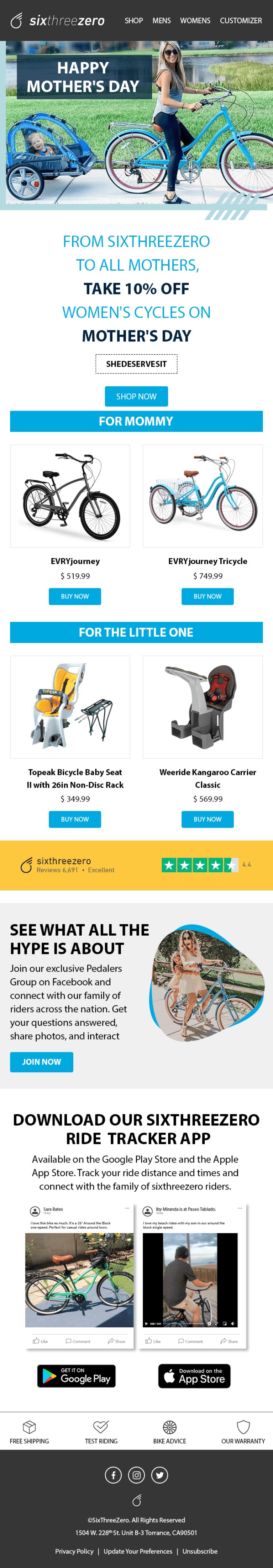Buy the EVRYjourney bike
The image size is (273, 1568).
click(x=75, y=596)
